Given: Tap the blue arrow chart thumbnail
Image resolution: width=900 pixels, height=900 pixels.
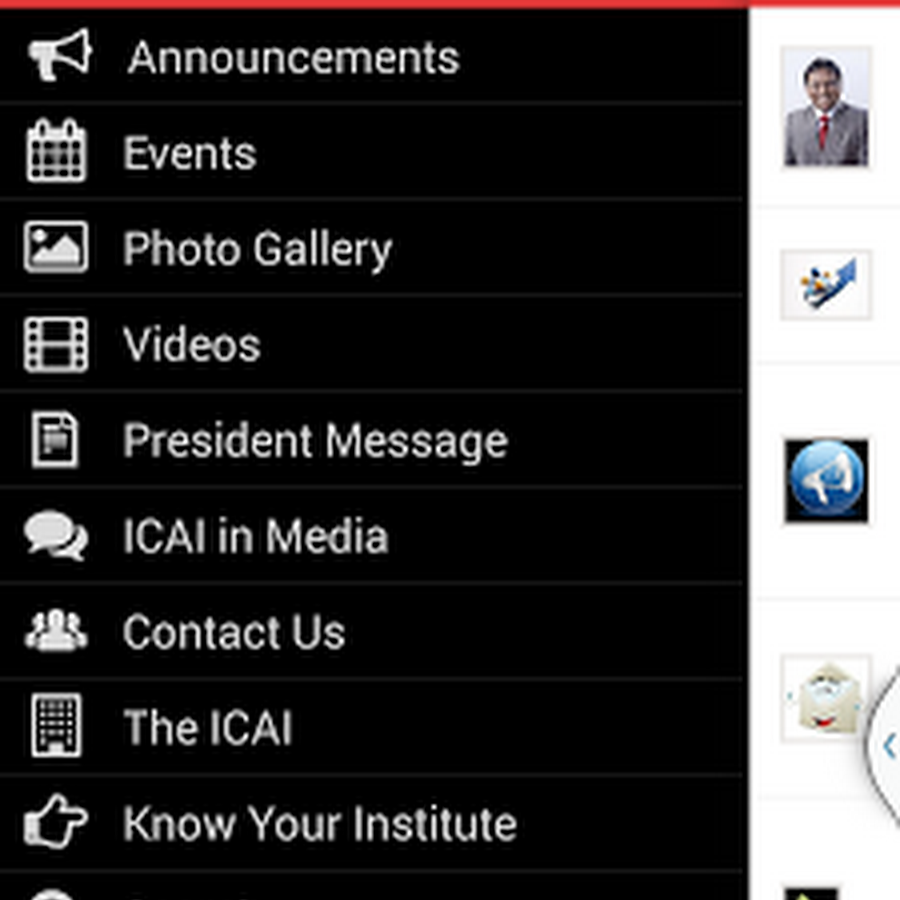Looking at the screenshot, I should coord(826,286).
